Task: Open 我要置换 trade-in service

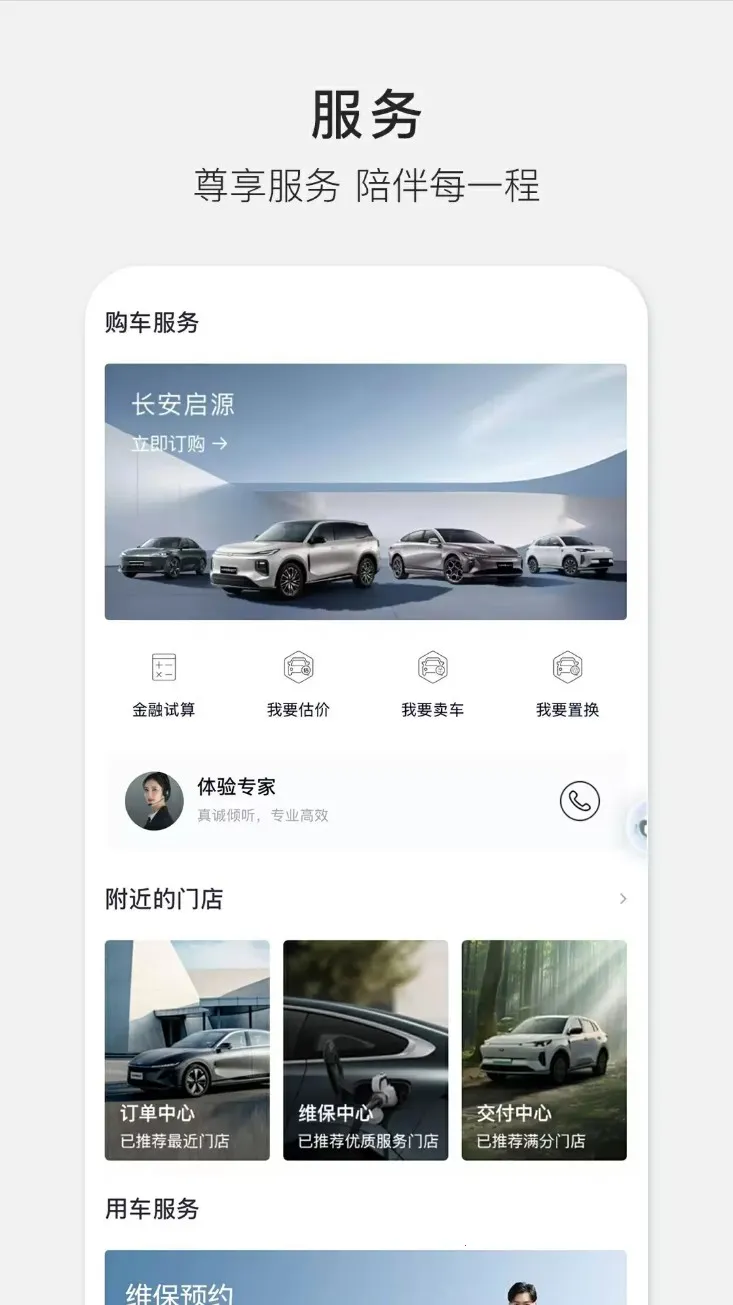Action: point(567,666)
